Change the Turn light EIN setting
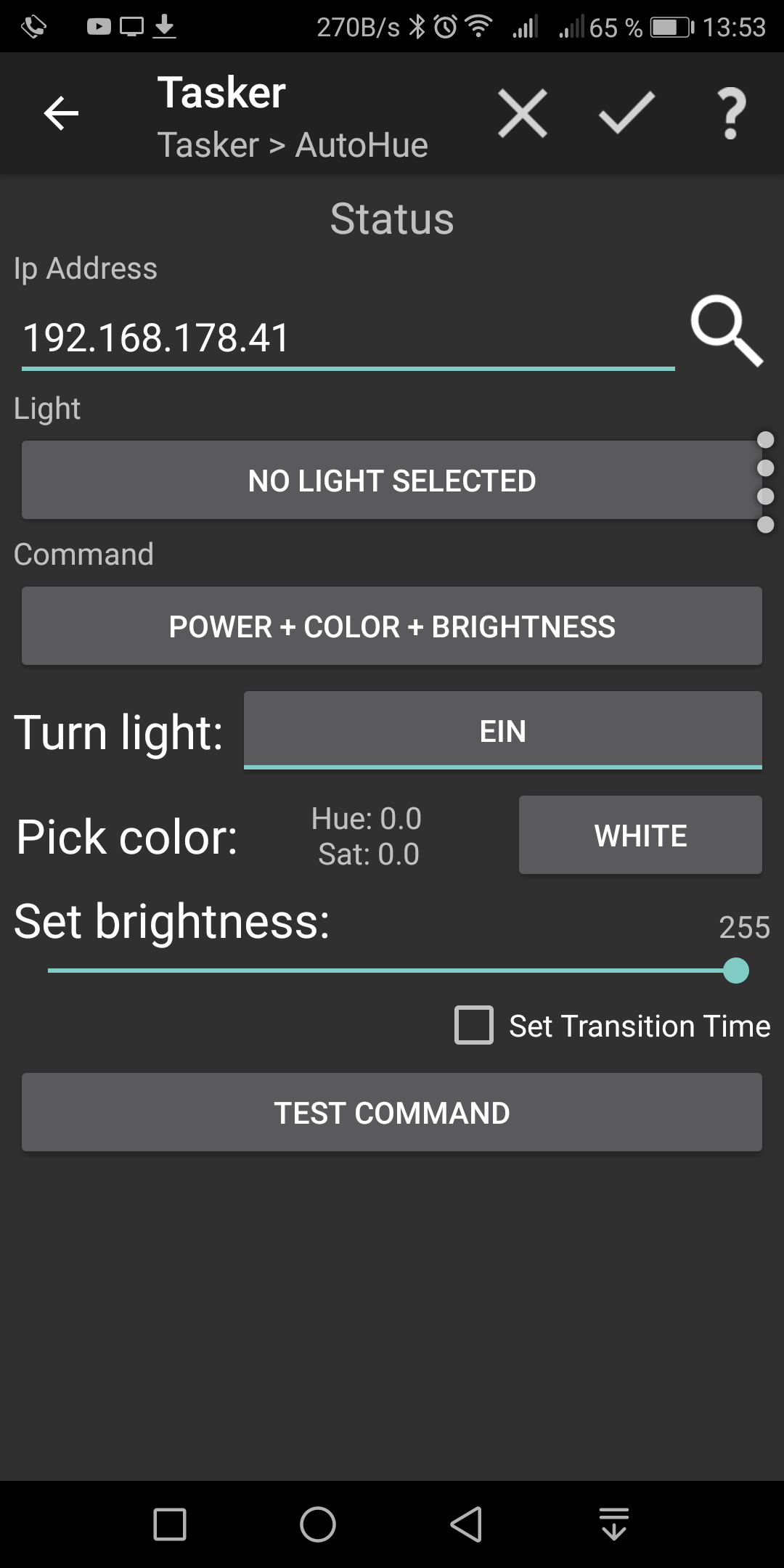The height and width of the screenshot is (1568, 784). coord(502,730)
